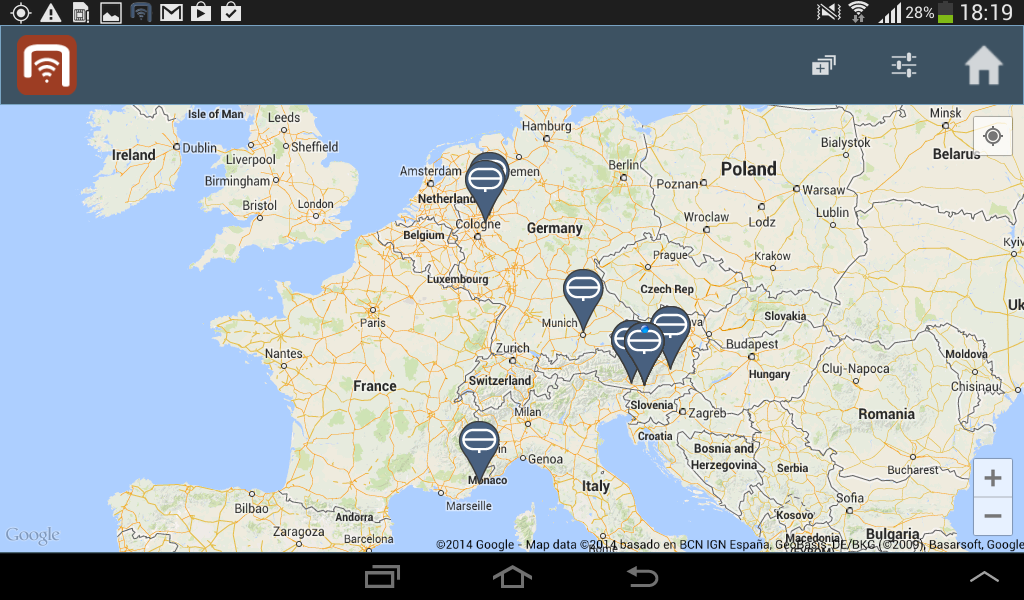Open the filter settings sliders

904,66
